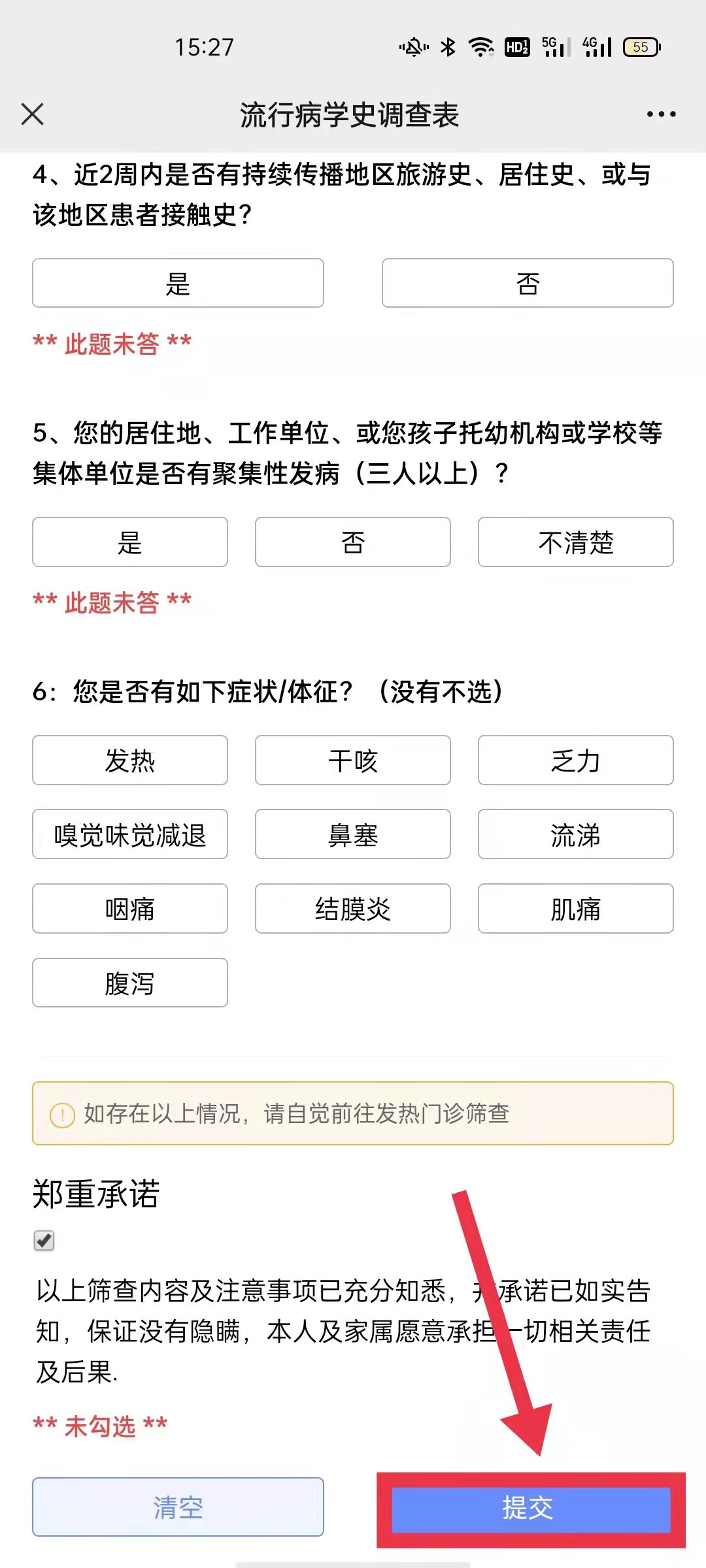
Task: Clear the form with 清空
Action: [178, 1507]
